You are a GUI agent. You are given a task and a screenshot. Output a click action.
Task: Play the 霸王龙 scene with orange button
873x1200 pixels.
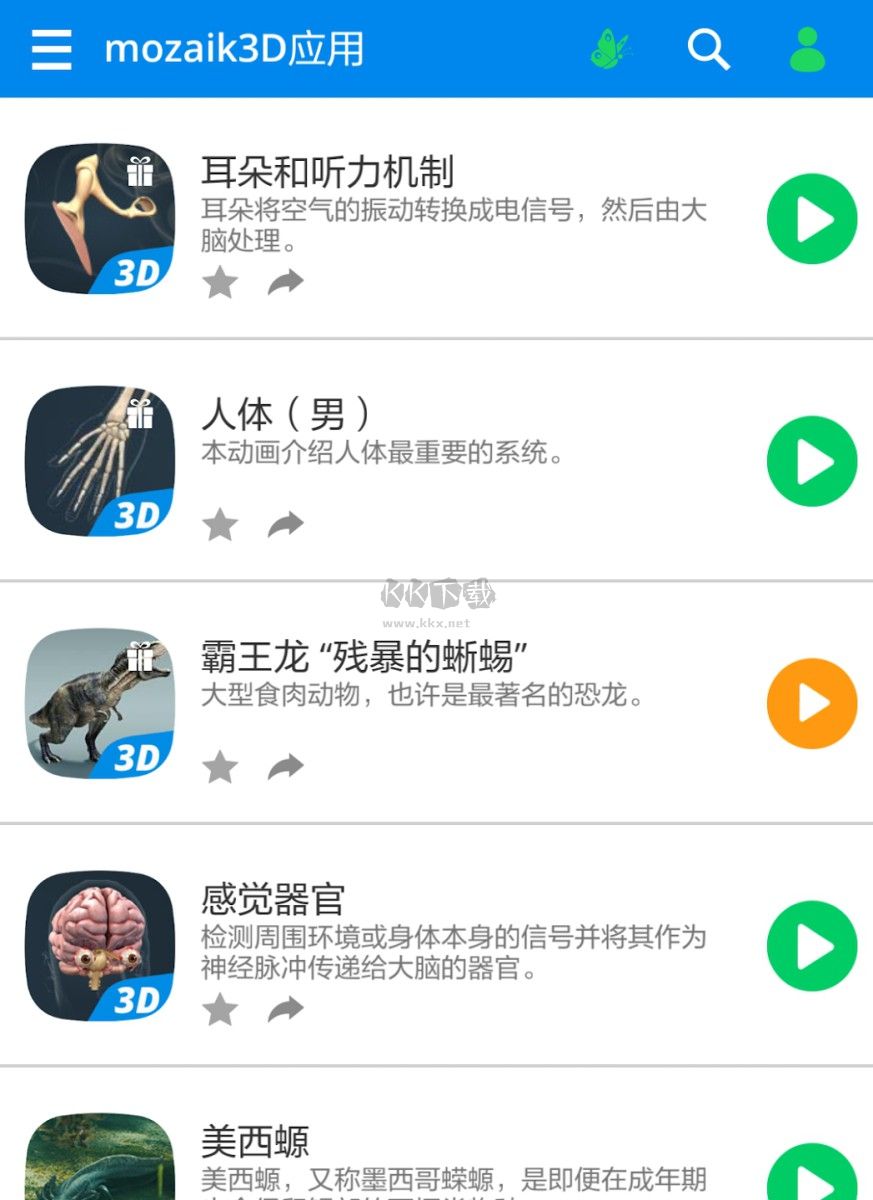(x=812, y=703)
